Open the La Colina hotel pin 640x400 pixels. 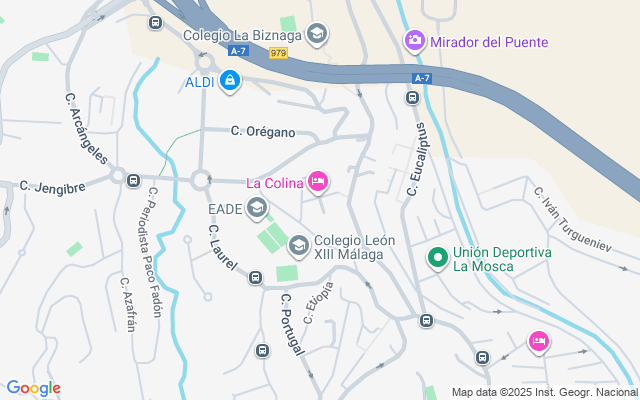point(317,181)
